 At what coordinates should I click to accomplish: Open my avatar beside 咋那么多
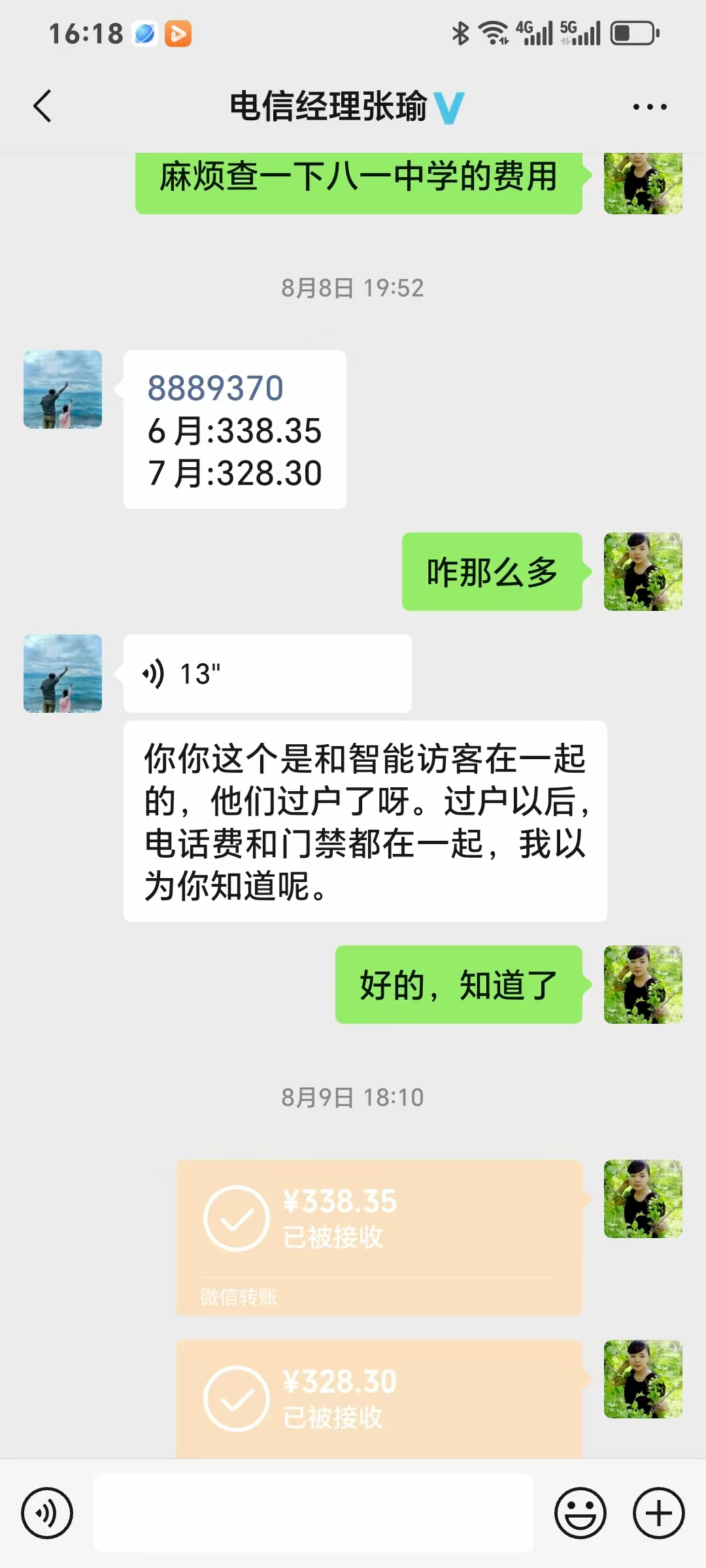coord(643,572)
